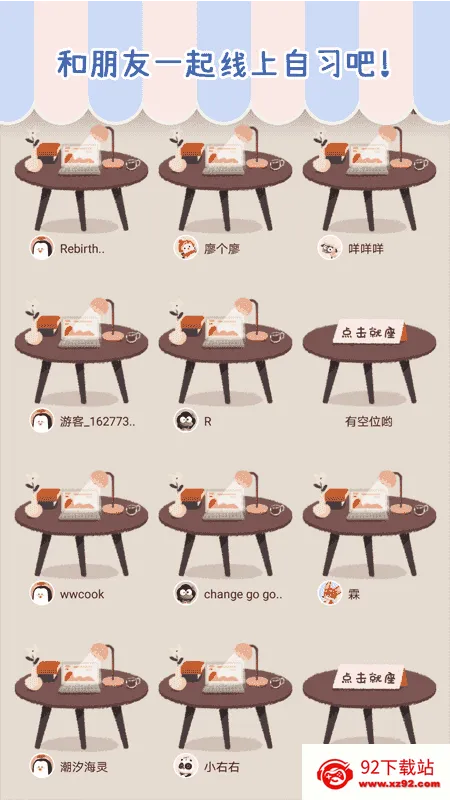View the desk of user R
This screenshot has width=450, height=800.
point(225,351)
